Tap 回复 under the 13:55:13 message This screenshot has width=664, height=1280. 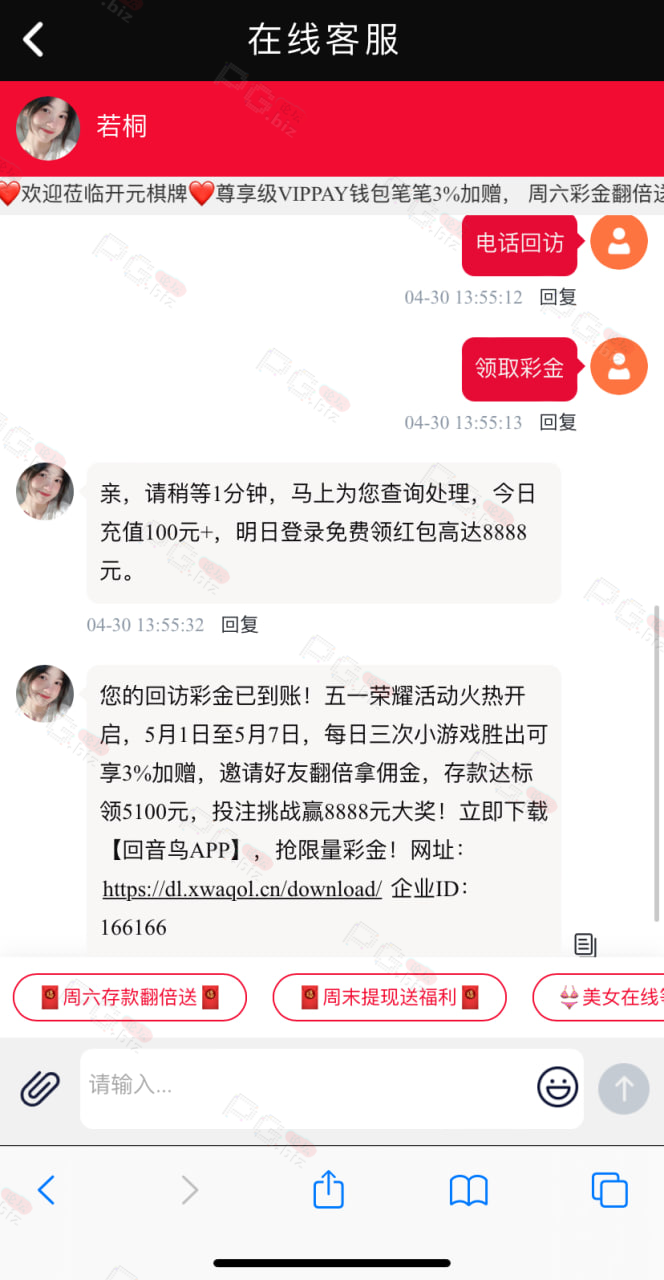tap(558, 422)
